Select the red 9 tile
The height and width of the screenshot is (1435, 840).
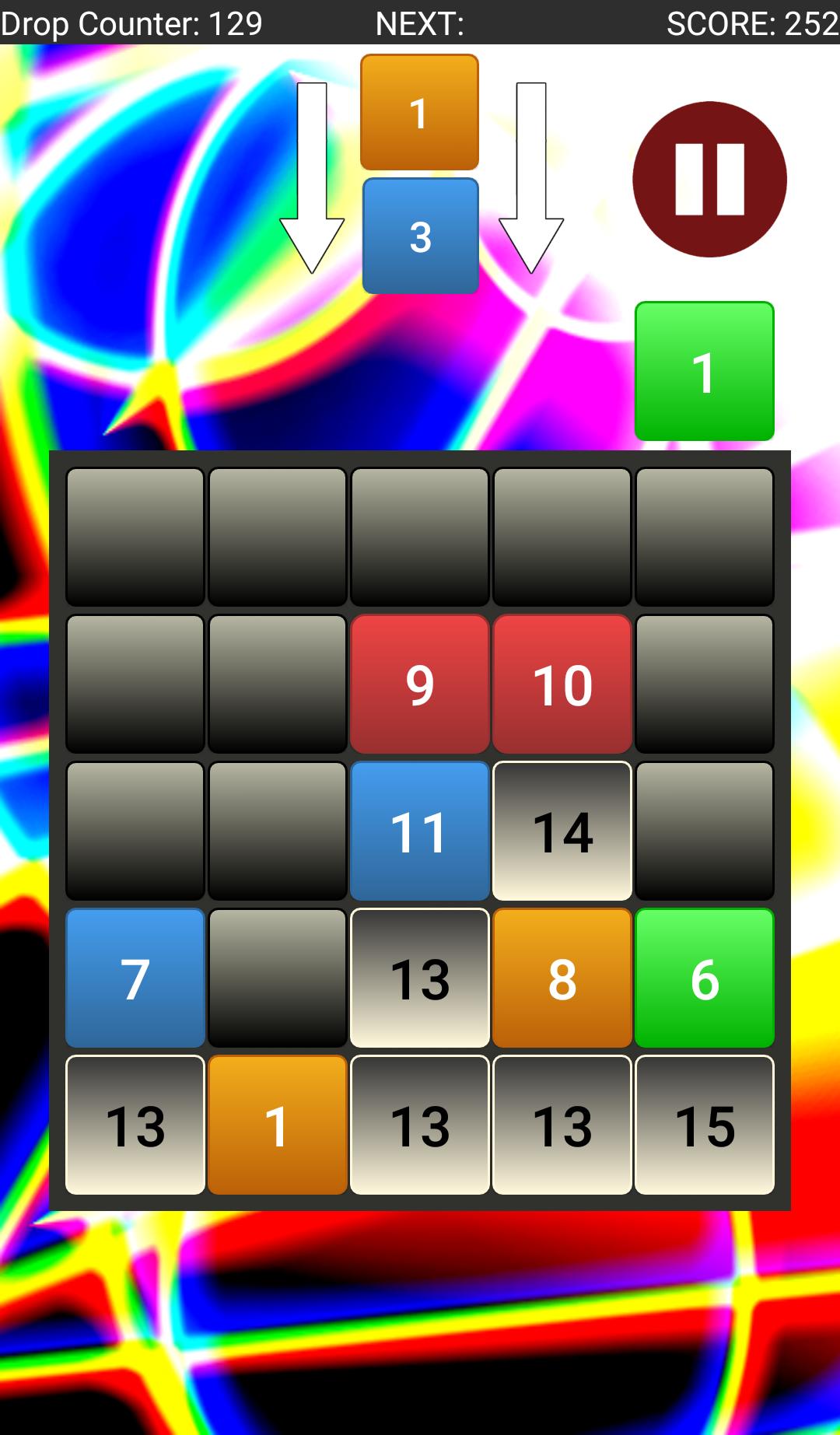coord(419,684)
